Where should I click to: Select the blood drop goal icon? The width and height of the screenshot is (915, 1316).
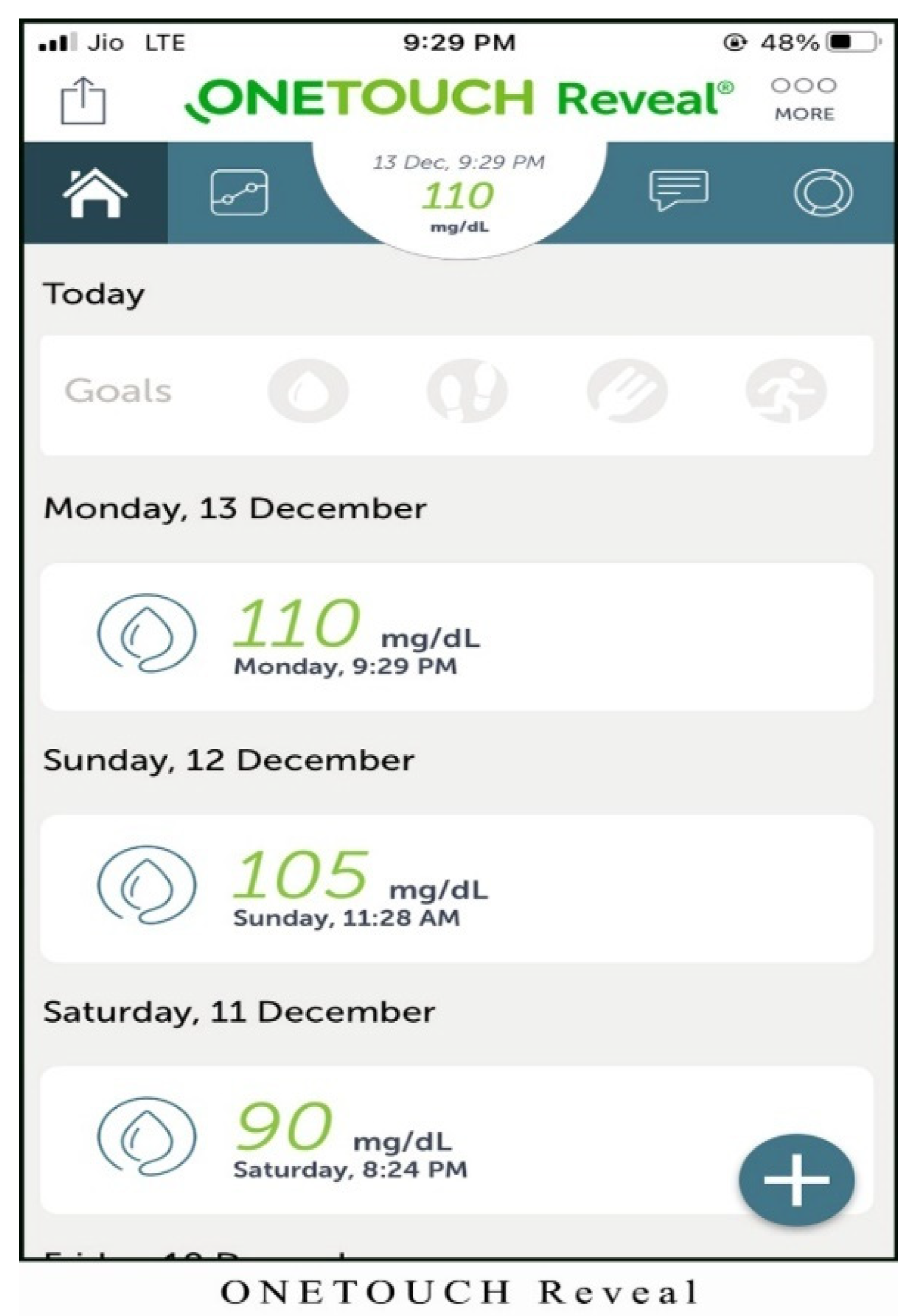click(x=308, y=391)
